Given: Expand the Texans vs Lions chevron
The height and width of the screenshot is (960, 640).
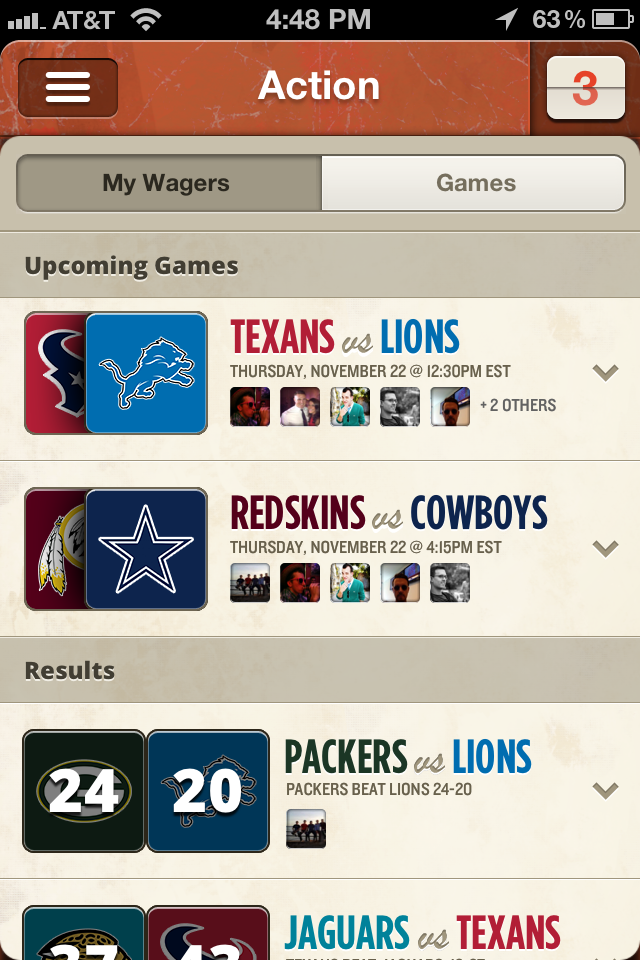Looking at the screenshot, I should pos(605,373).
